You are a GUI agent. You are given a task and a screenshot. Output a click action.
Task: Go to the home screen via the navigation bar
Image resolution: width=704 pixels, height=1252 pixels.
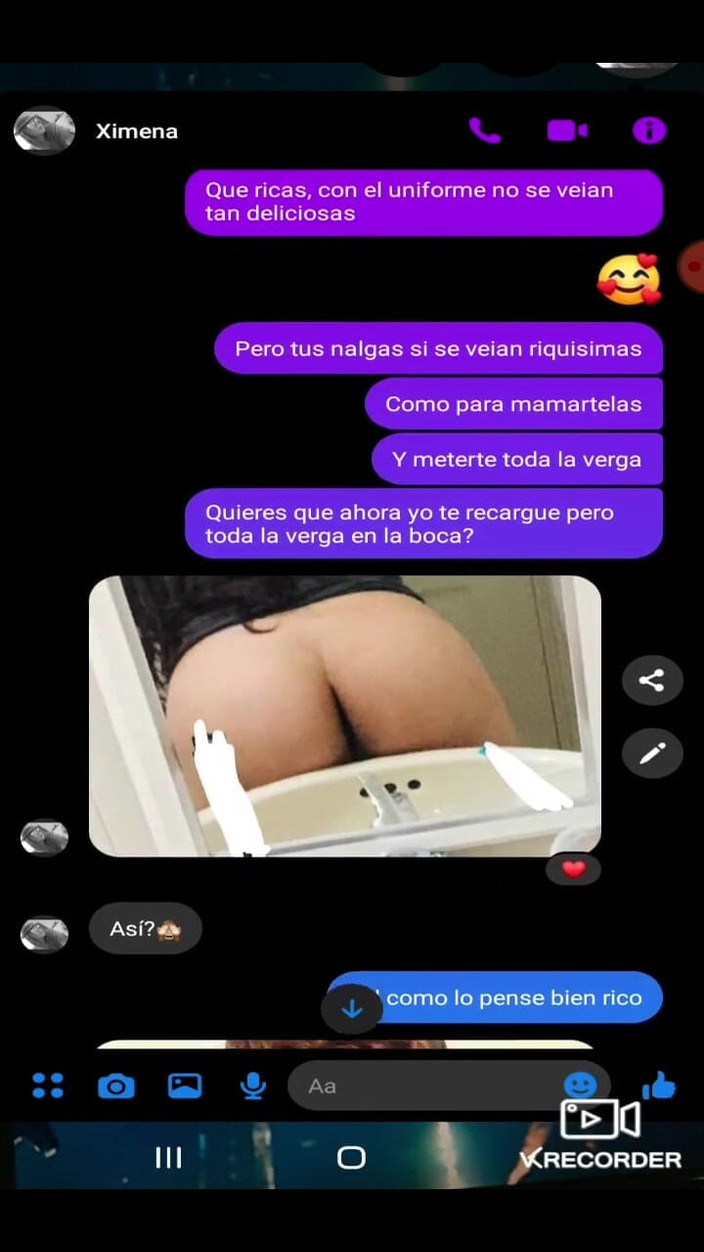pos(351,1158)
